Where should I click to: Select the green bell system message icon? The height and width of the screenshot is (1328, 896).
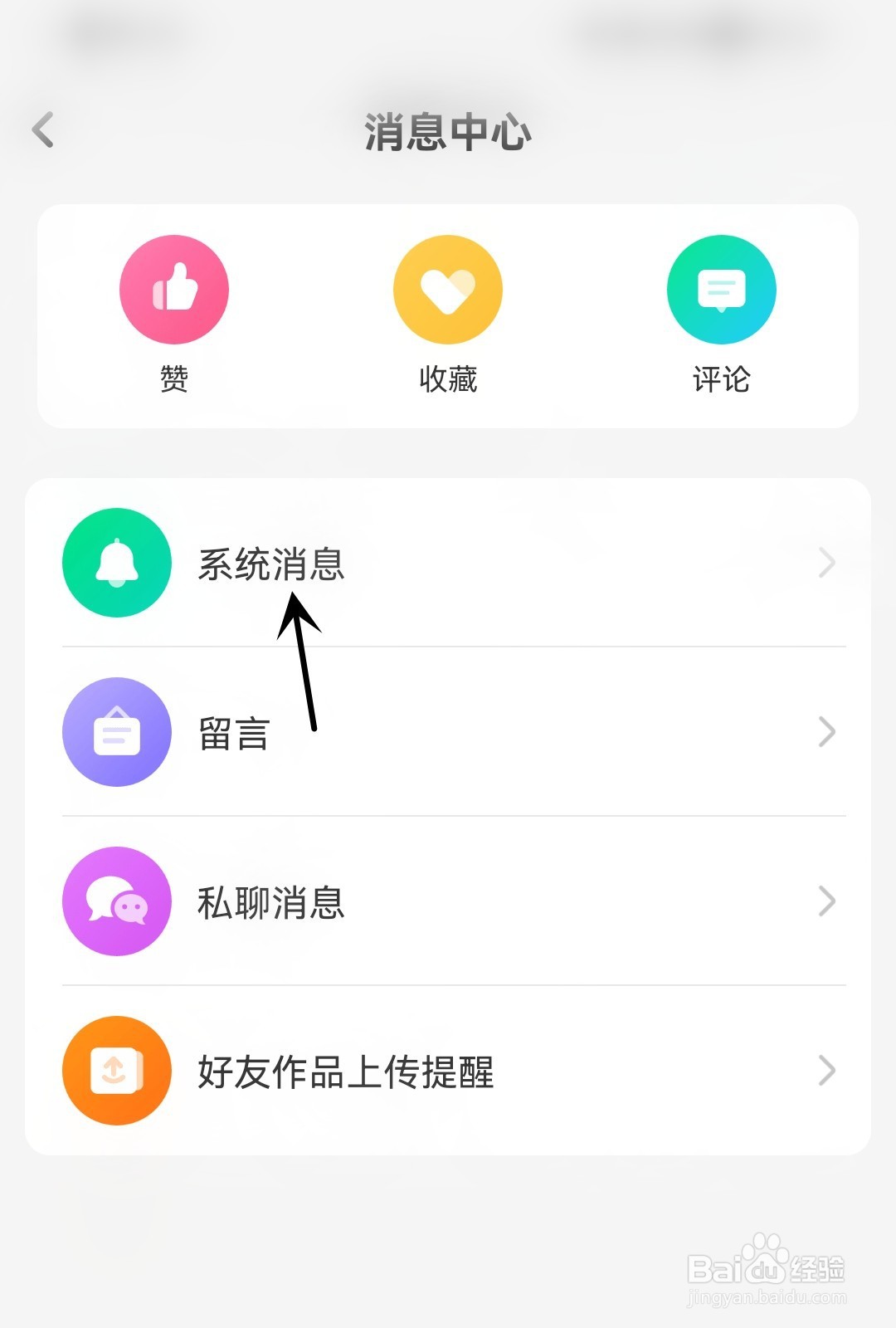point(116,563)
